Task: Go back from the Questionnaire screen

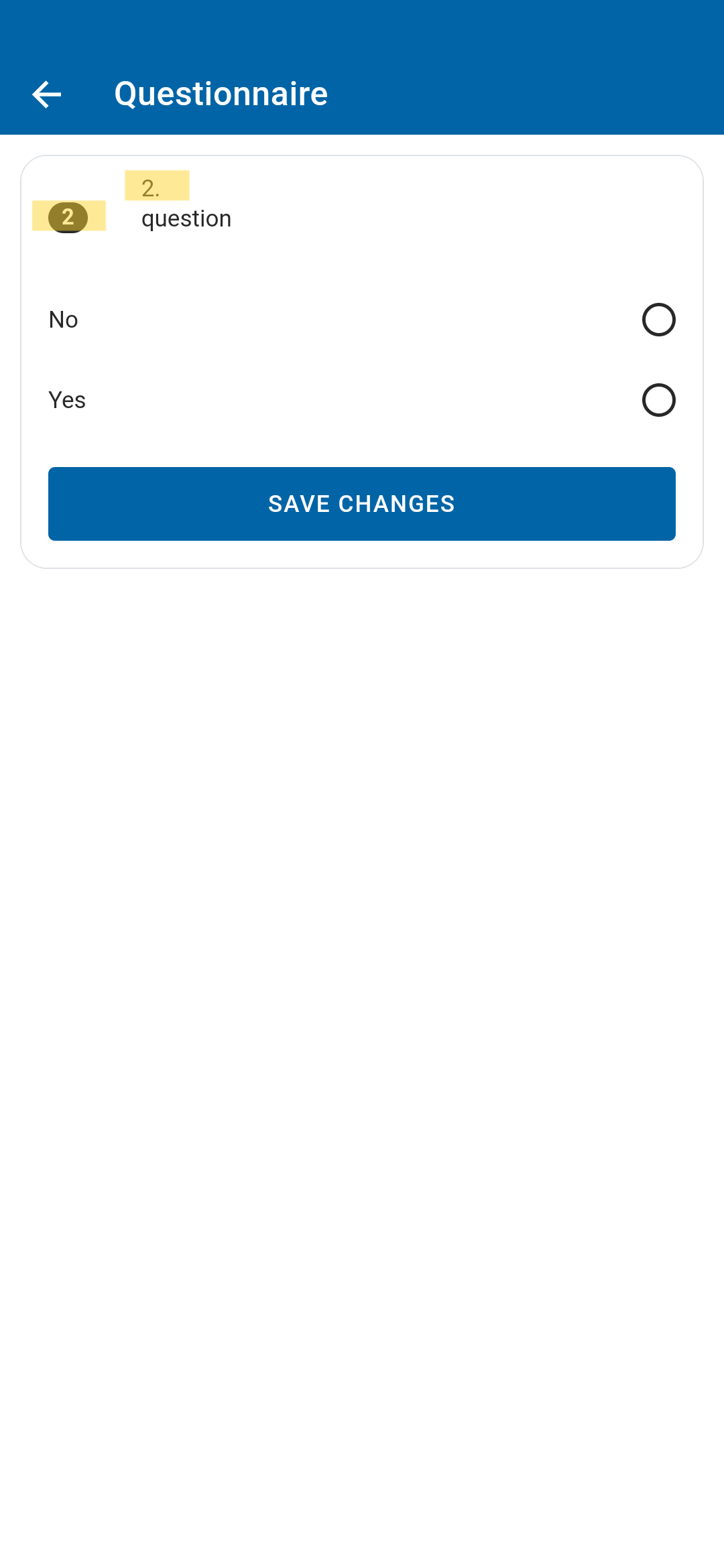Action: tap(47, 94)
